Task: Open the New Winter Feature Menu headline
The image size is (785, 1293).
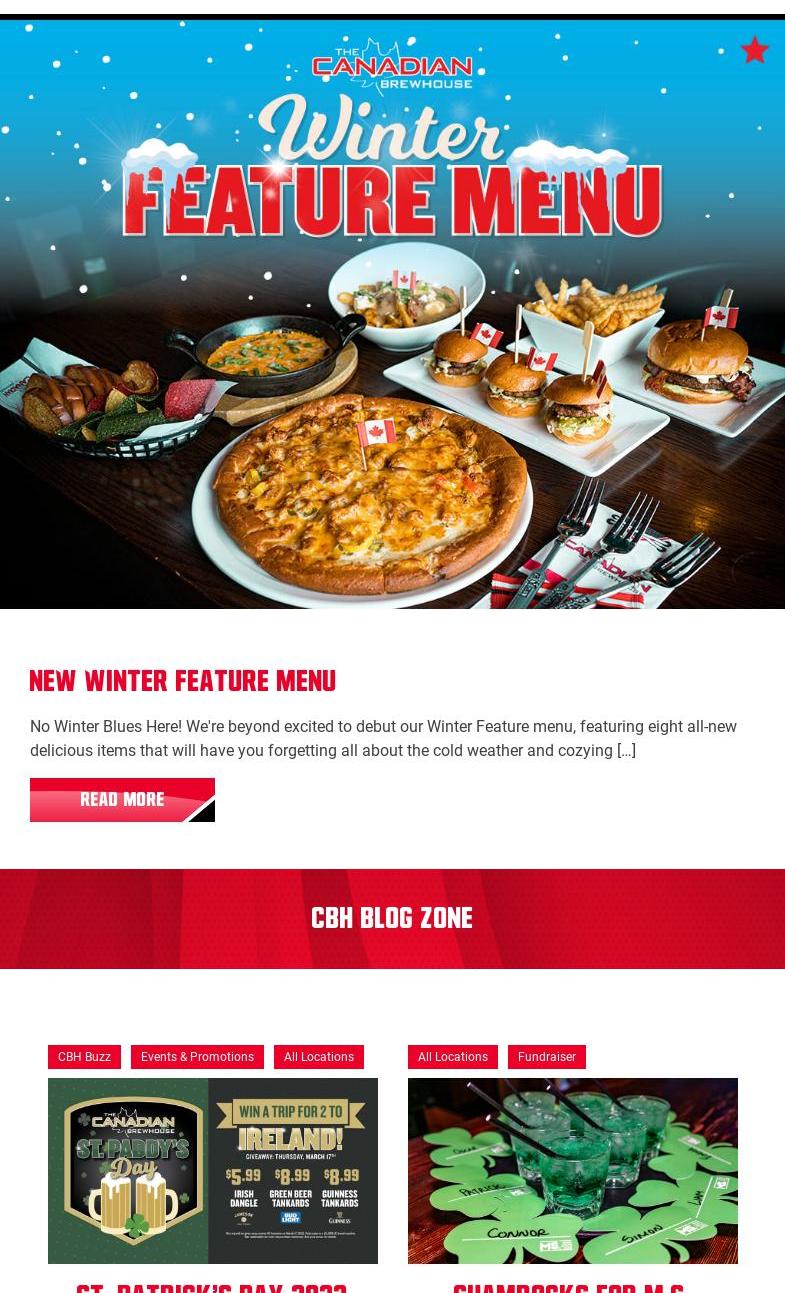Action: [183, 681]
